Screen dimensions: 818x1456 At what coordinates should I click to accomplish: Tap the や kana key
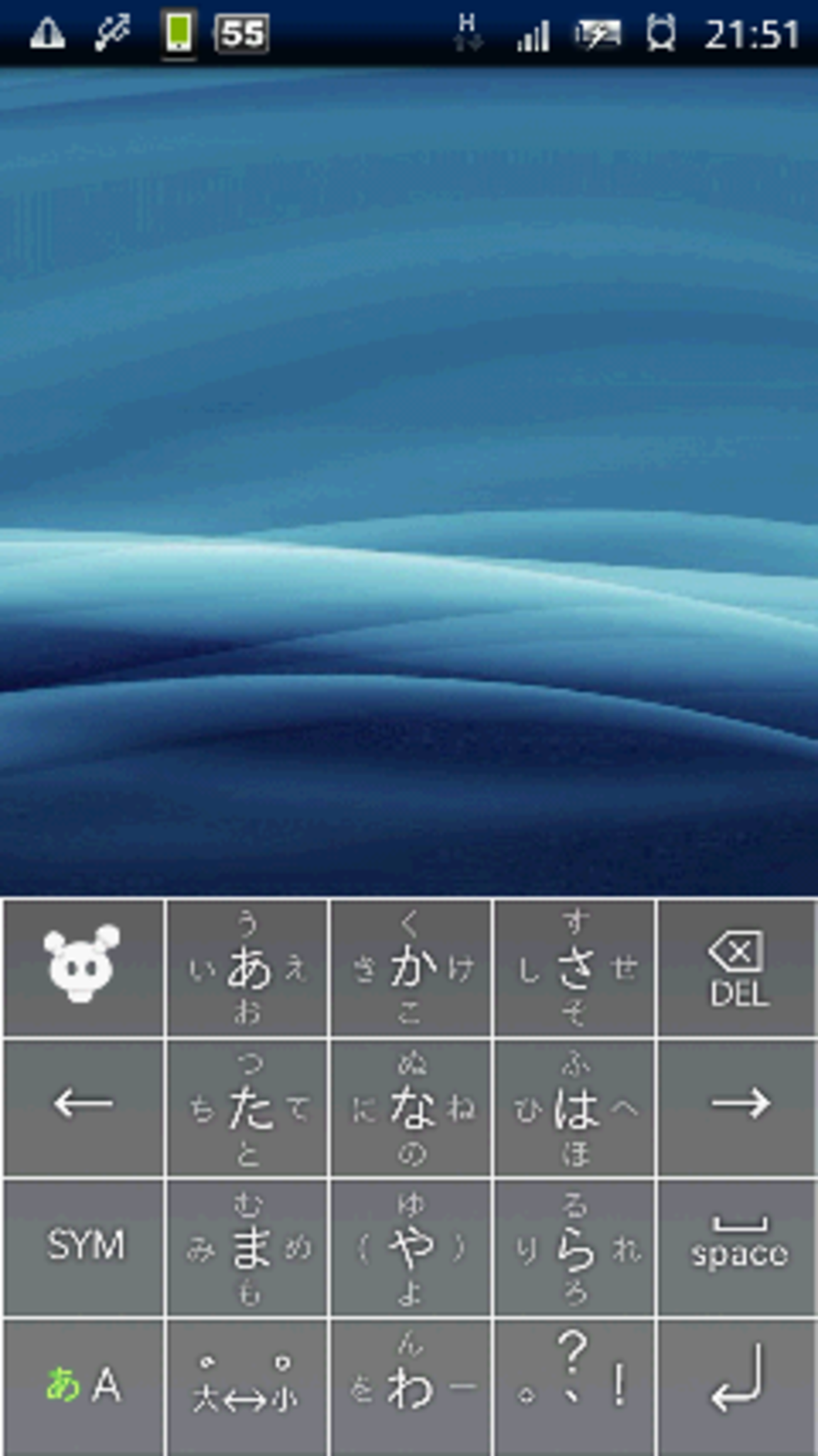pyautogui.click(x=411, y=1248)
